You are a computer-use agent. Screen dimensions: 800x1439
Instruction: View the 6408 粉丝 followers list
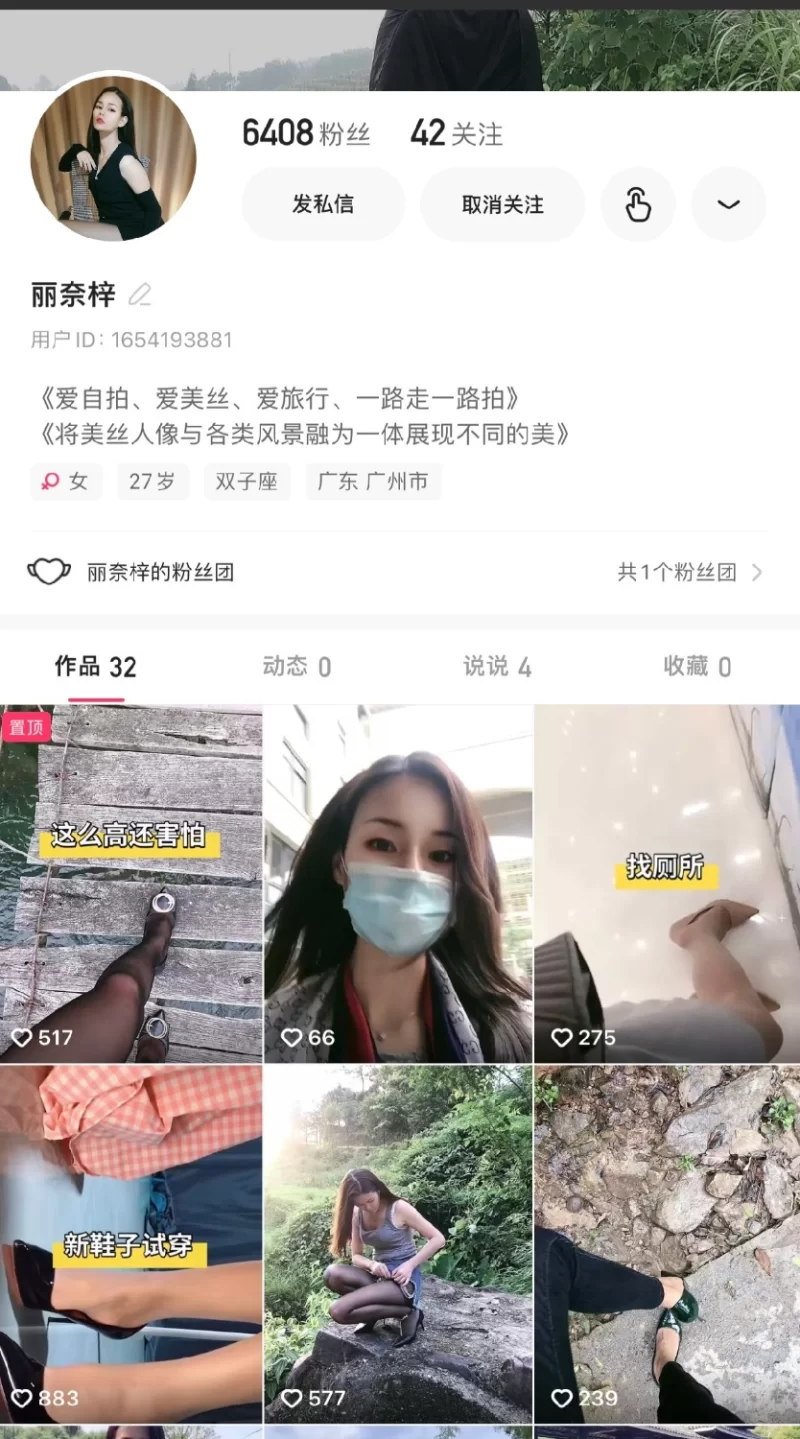[306, 133]
